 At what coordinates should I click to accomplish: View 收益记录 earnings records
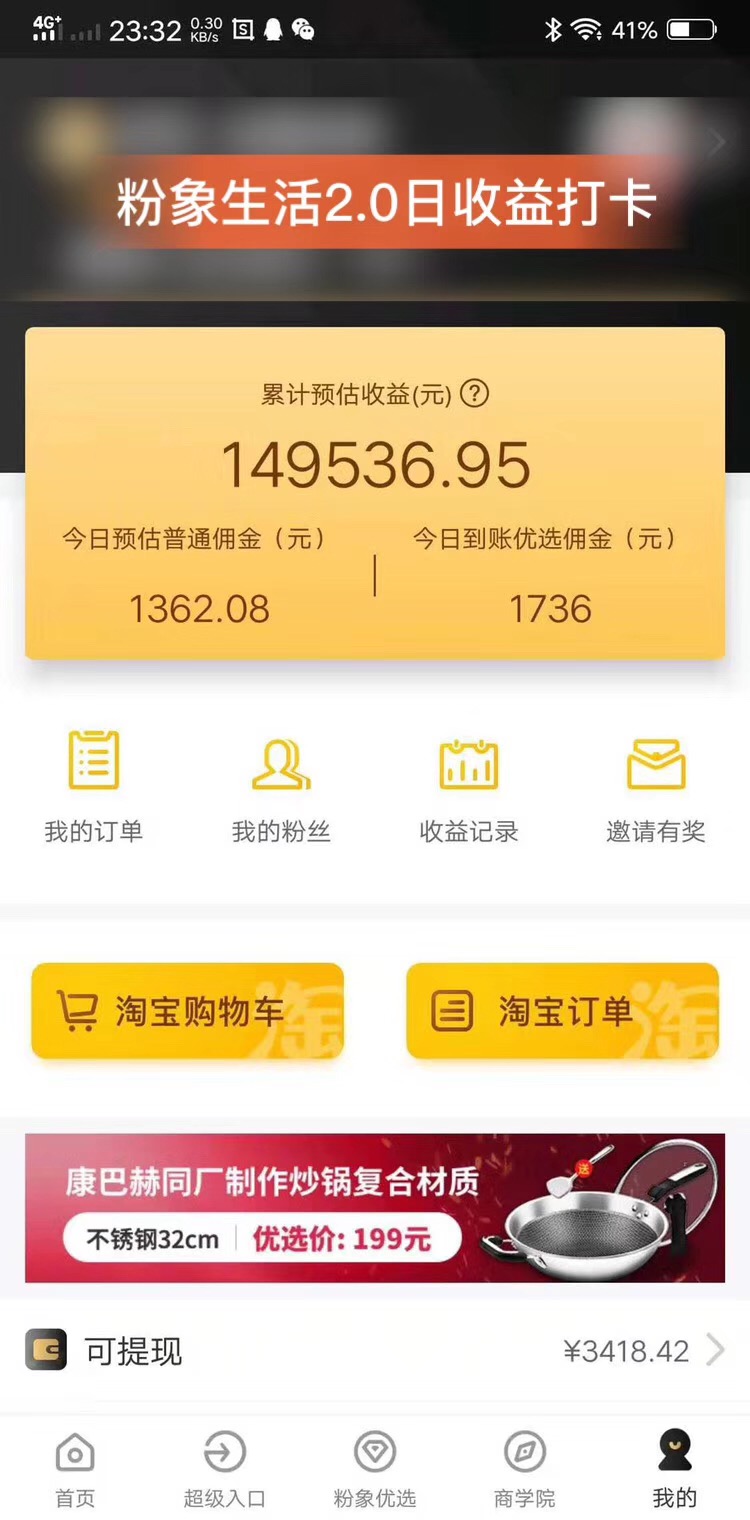(x=469, y=788)
